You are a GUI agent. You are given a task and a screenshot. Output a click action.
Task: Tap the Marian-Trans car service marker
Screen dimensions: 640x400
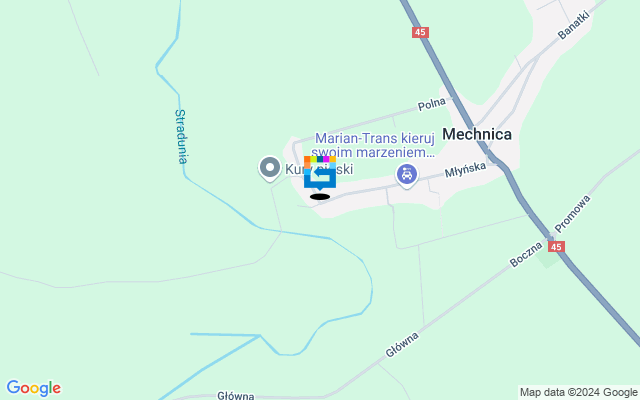407,176
